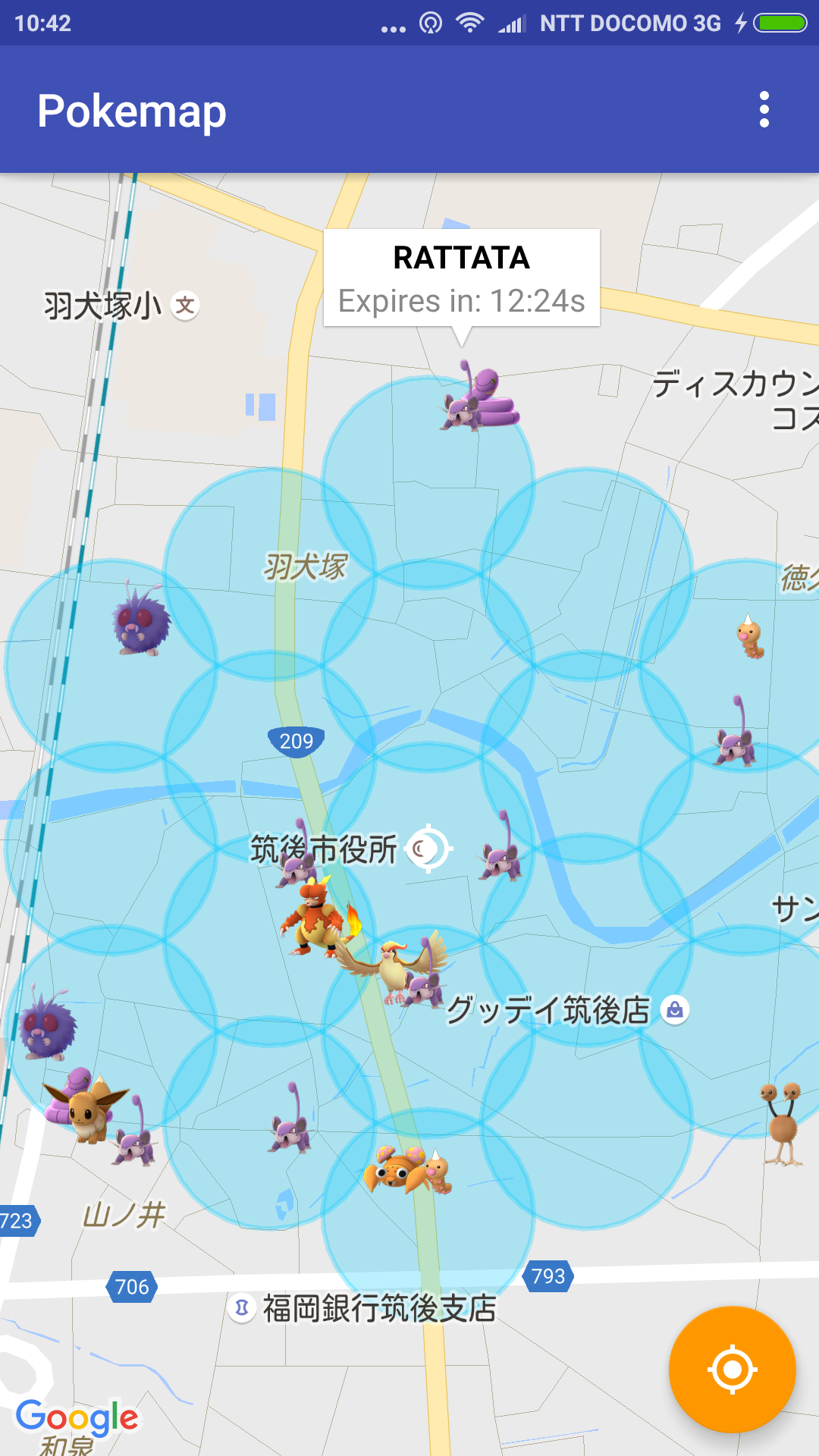Select the Magmar marker on the map
819x1456 pixels.
[315, 916]
